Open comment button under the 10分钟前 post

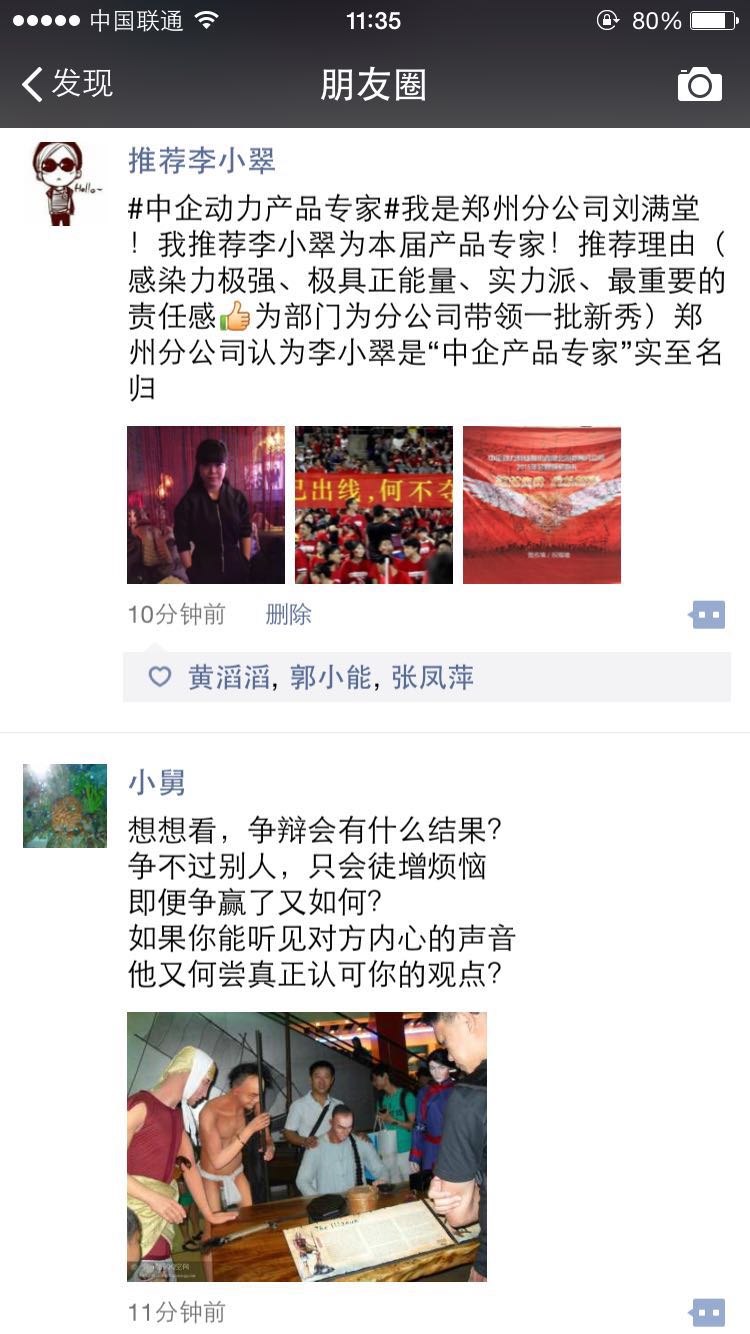[708, 615]
